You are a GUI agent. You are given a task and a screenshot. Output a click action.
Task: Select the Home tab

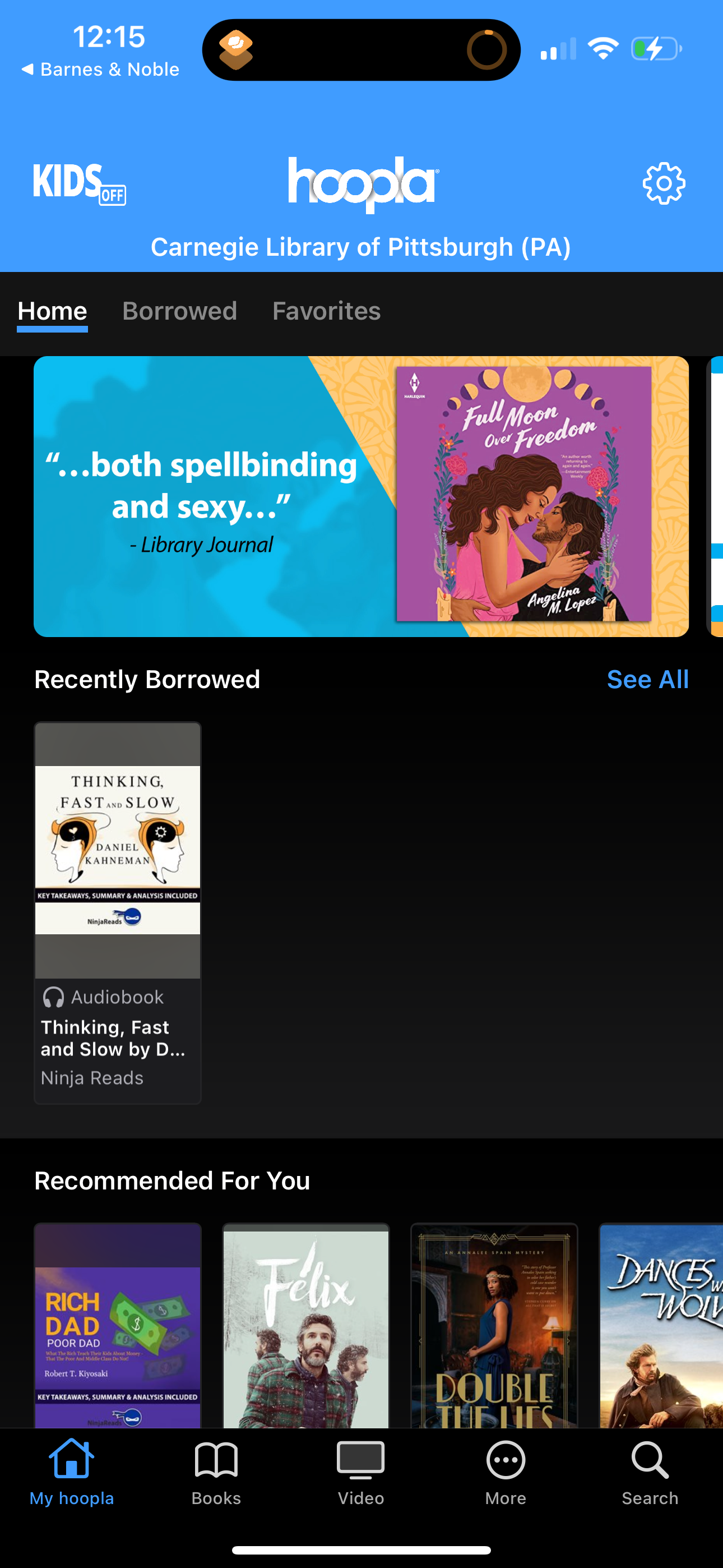tap(52, 311)
